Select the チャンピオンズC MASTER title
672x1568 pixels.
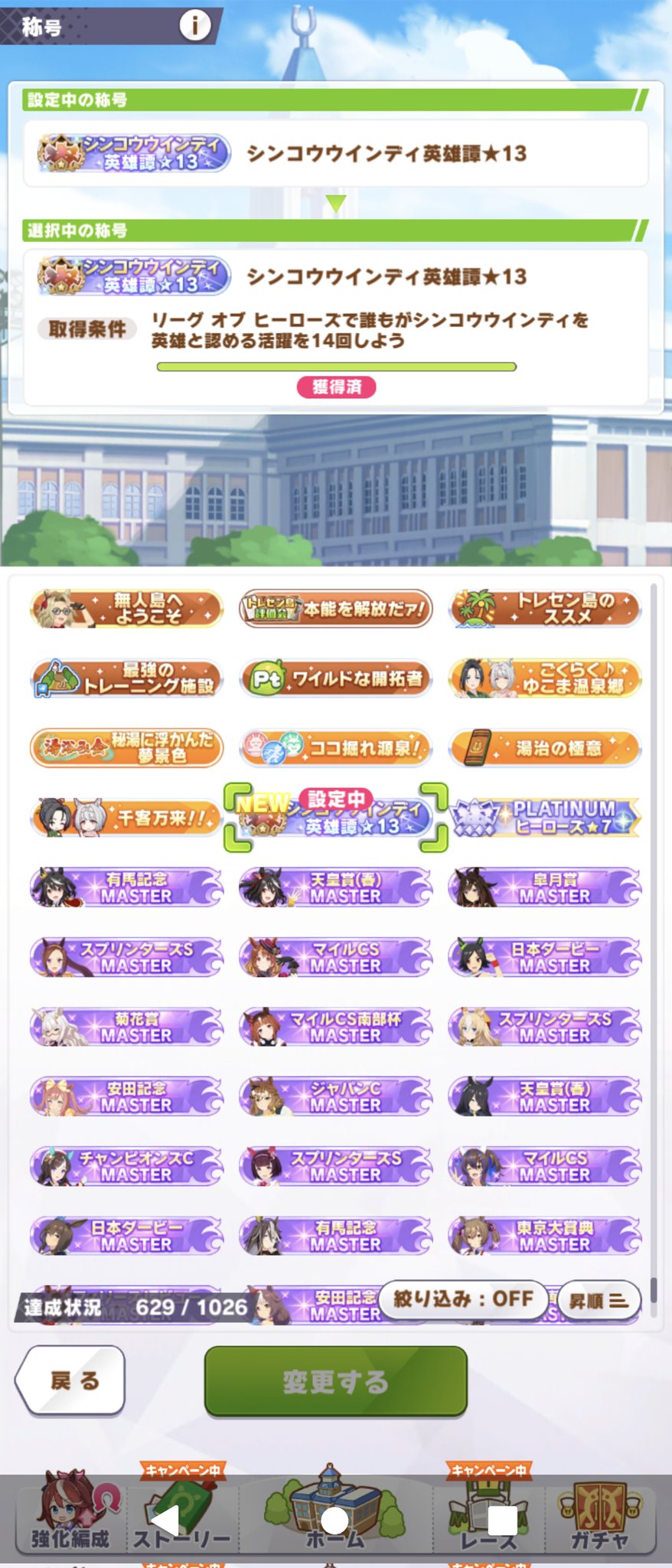126,1166
